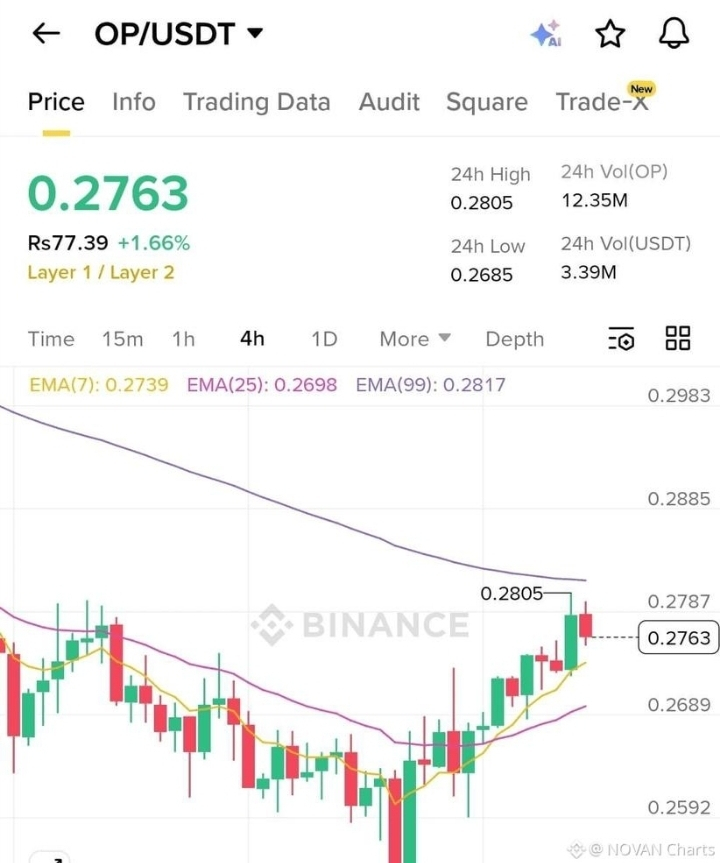The image size is (720, 863).
Task: Open the AI assistant sparkle icon
Action: [x=546, y=34]
